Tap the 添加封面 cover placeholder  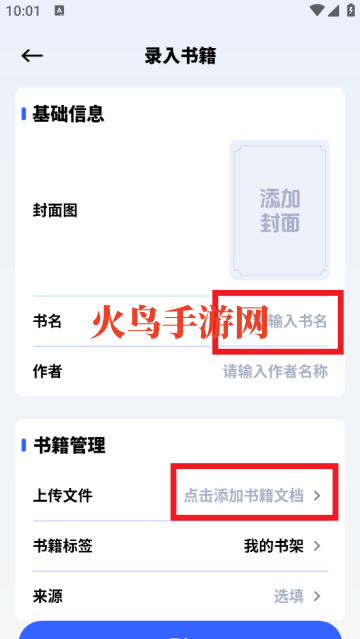(280, 210)
